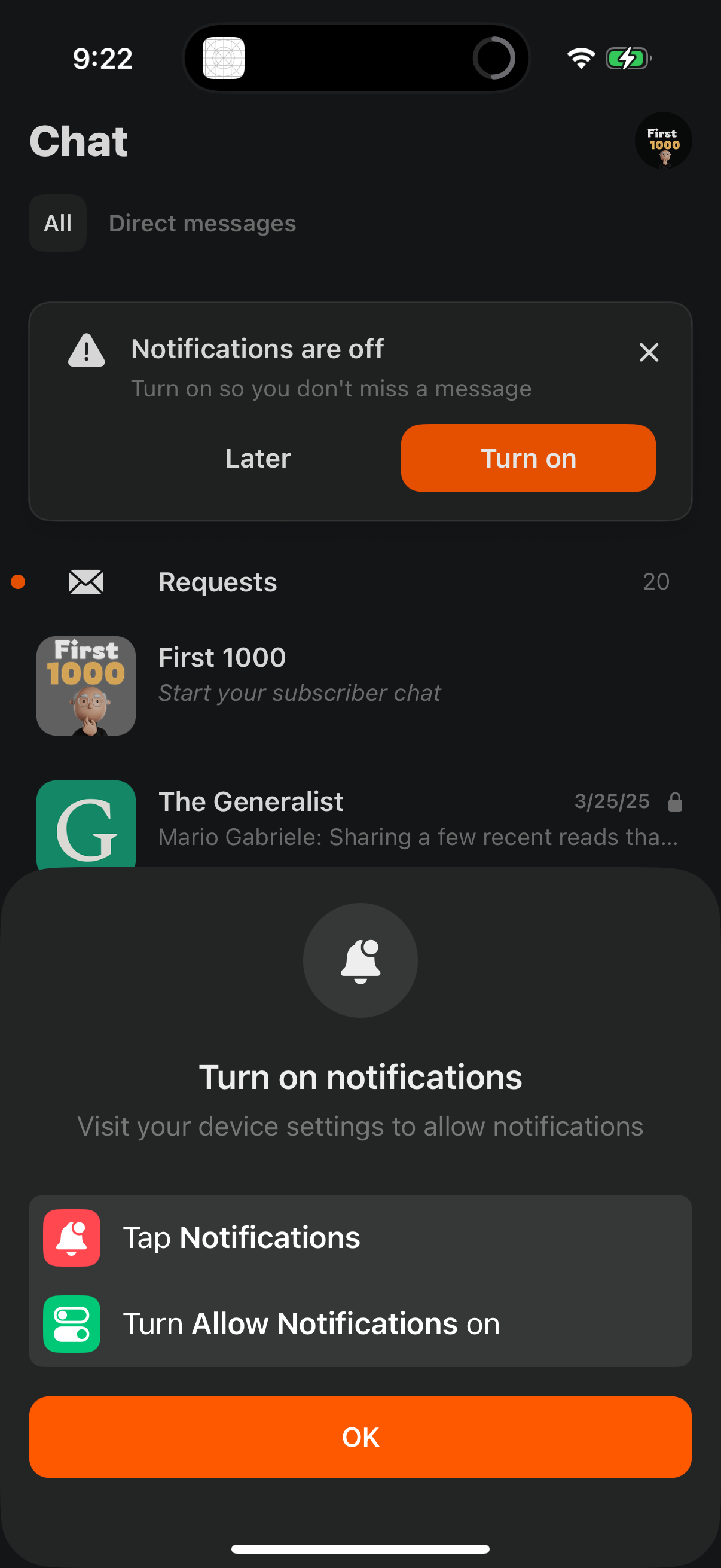Viewport: 721px width, 1568px height.
Task: Confirm with the OK button
Action: point(360,1438)
